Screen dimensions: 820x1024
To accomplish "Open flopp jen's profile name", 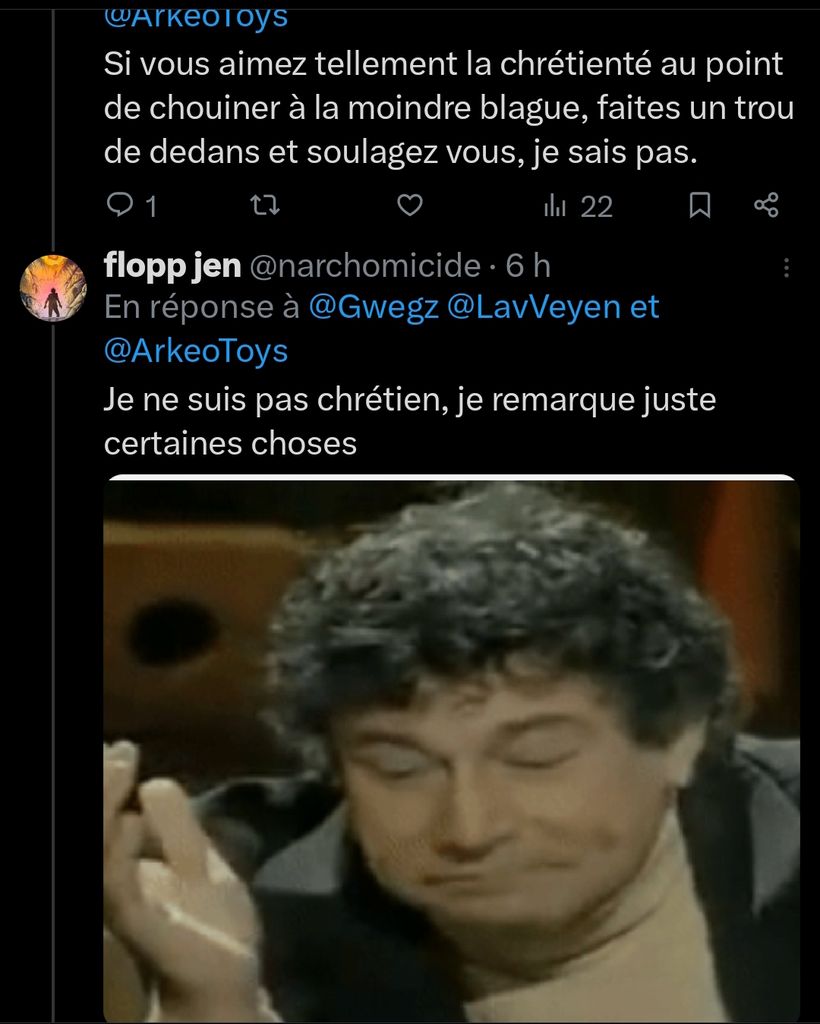I will coord(172,266).
